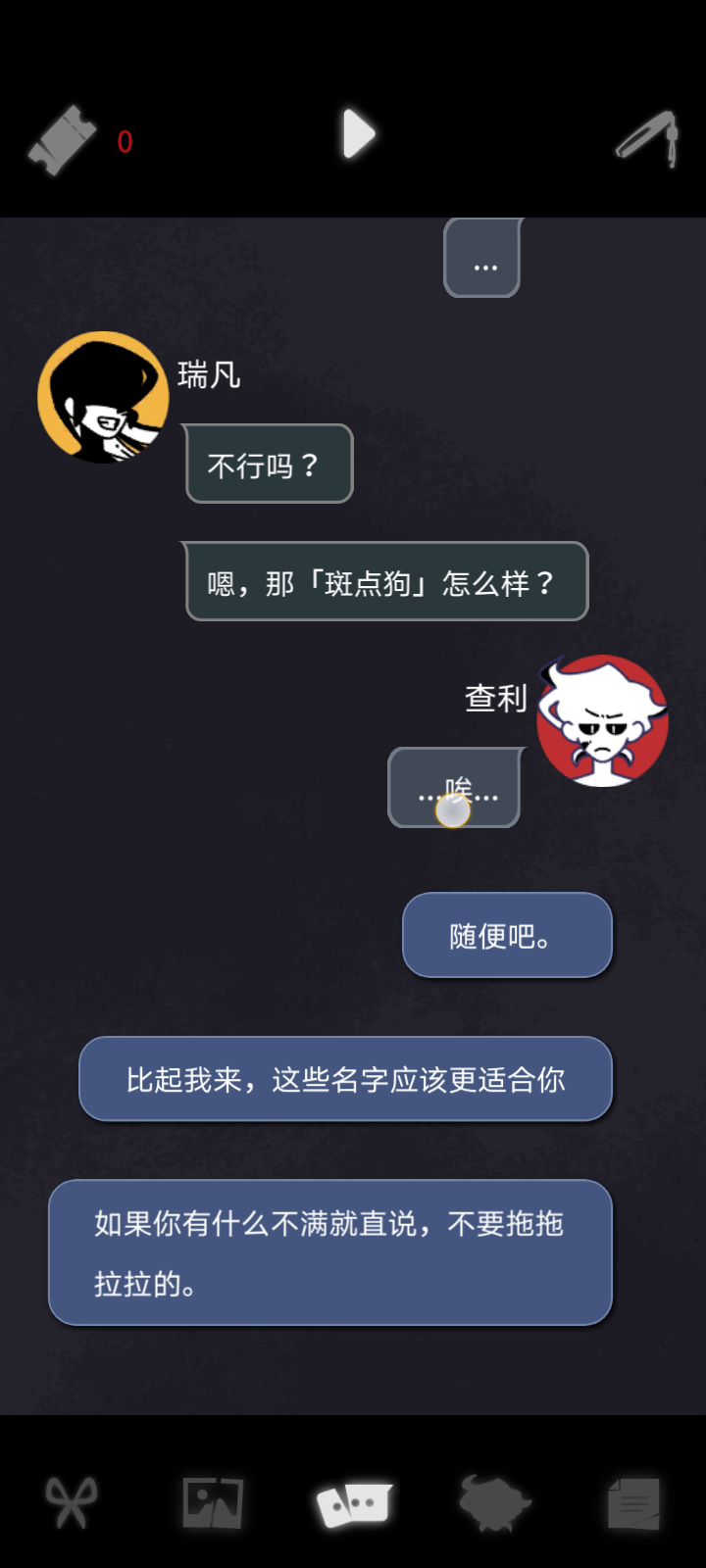
Task: Open the pocket knife icon at top right
Action: point(648,139)
